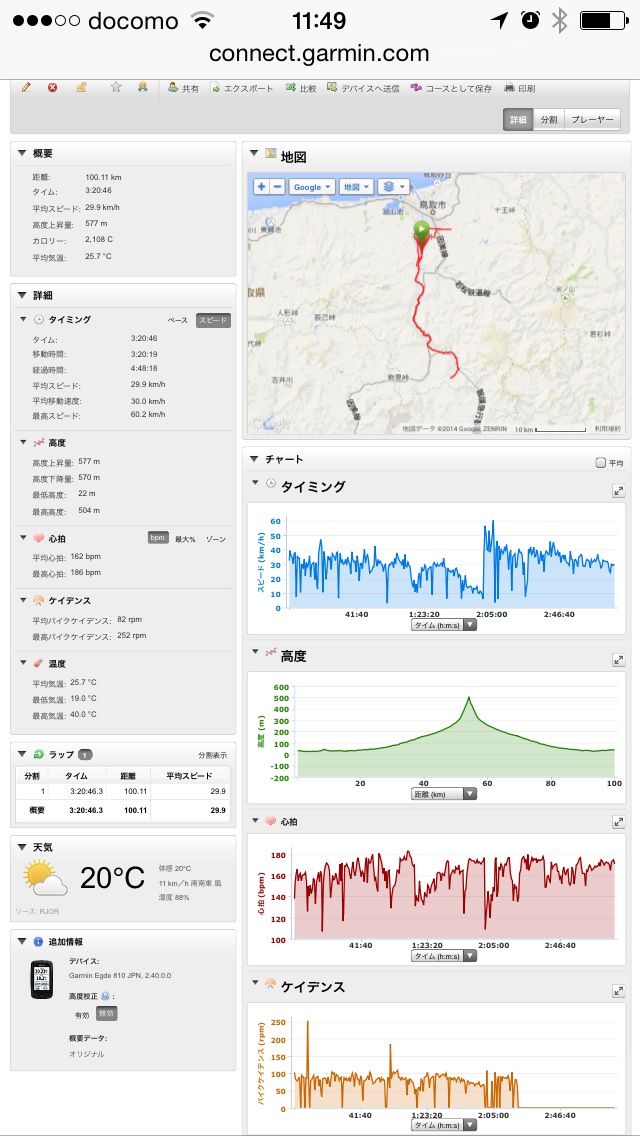Tap 分割表示 in the laps panel
Viewport: 640px width, 1136px height.
(x=212, y=755)
